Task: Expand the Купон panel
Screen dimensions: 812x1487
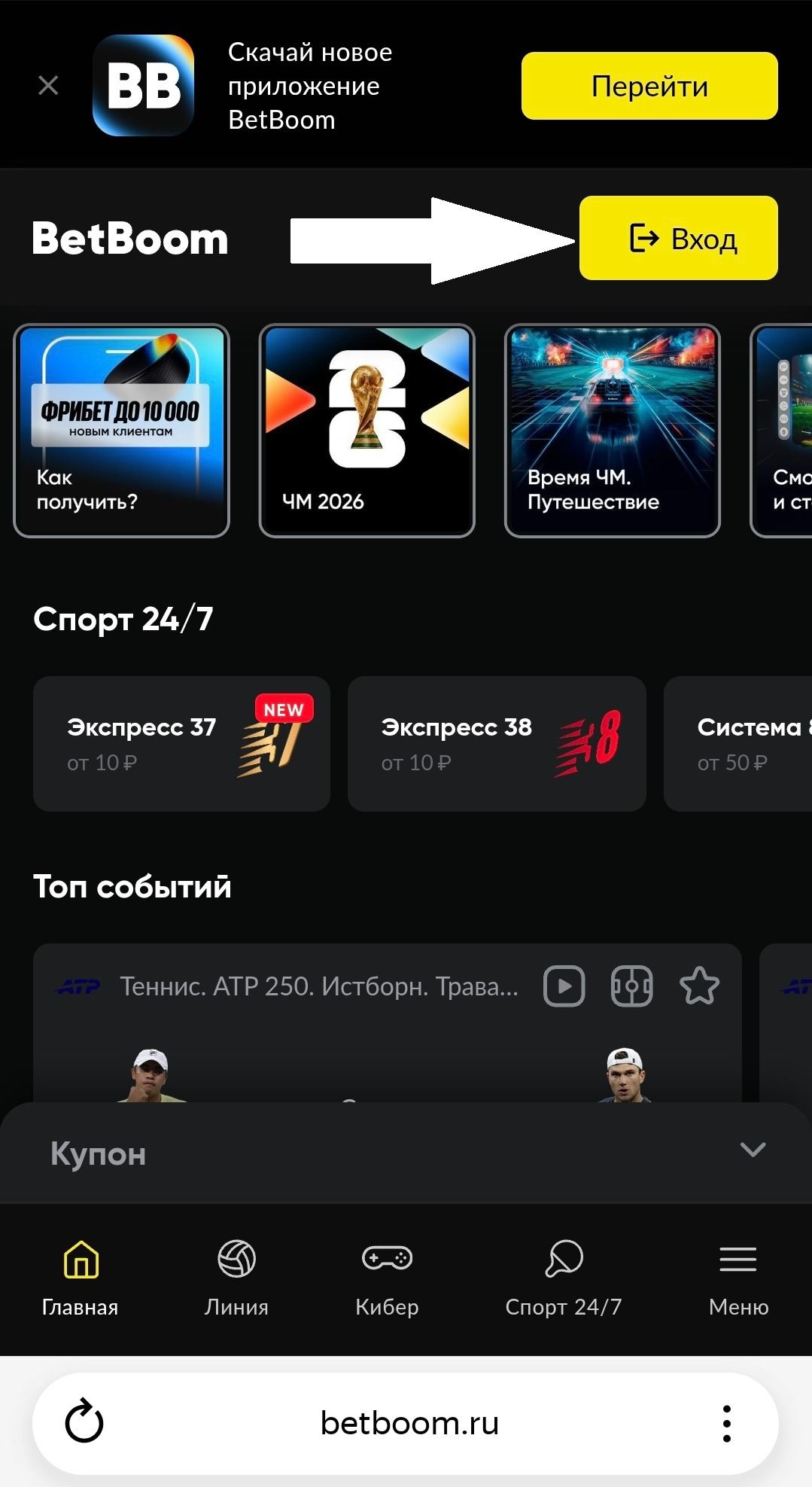Action: pos(753,1150)
